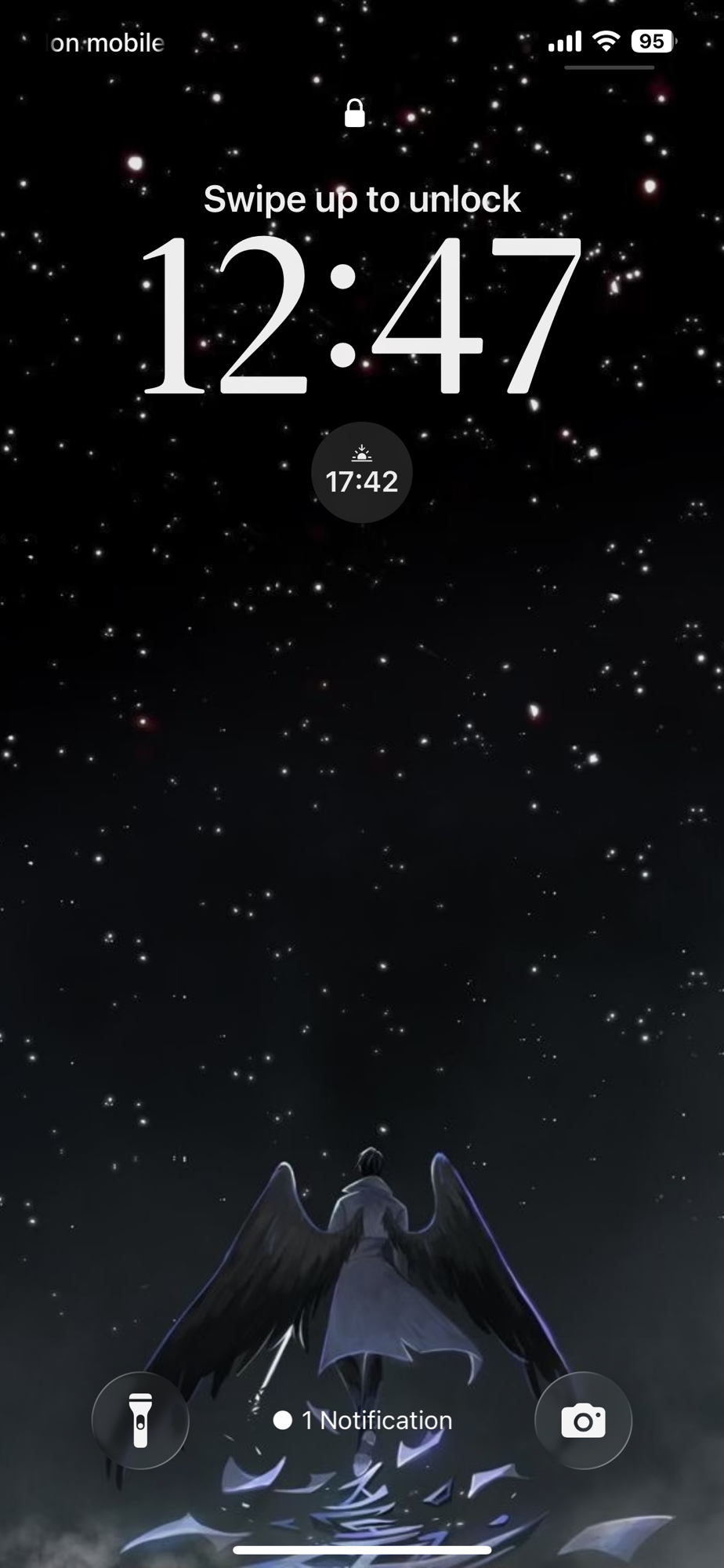This screenshot has width=724, height=1568.
Task: Open the camera shortcut
Action: click(x=583, y=1420)
